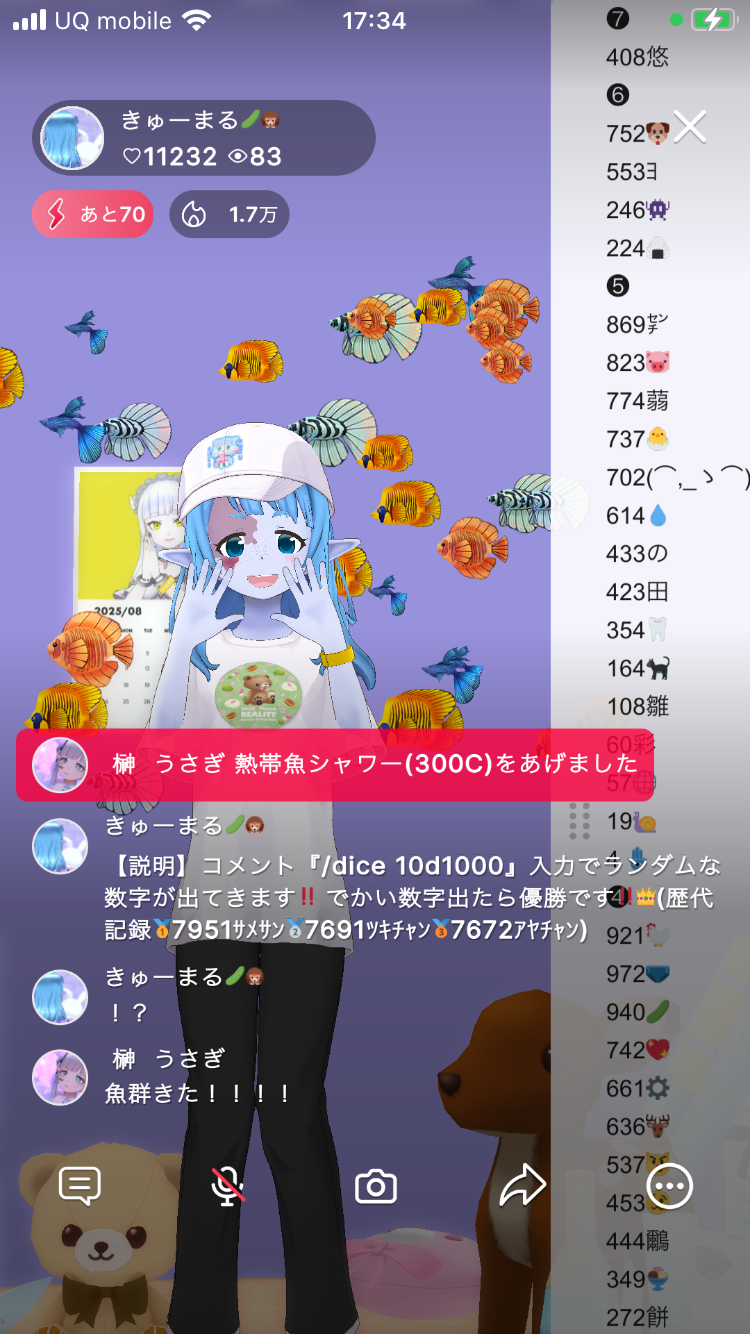750x1334 pixels.
Task: Tap the あと70 lightning chip
Action: pos(93,214)
